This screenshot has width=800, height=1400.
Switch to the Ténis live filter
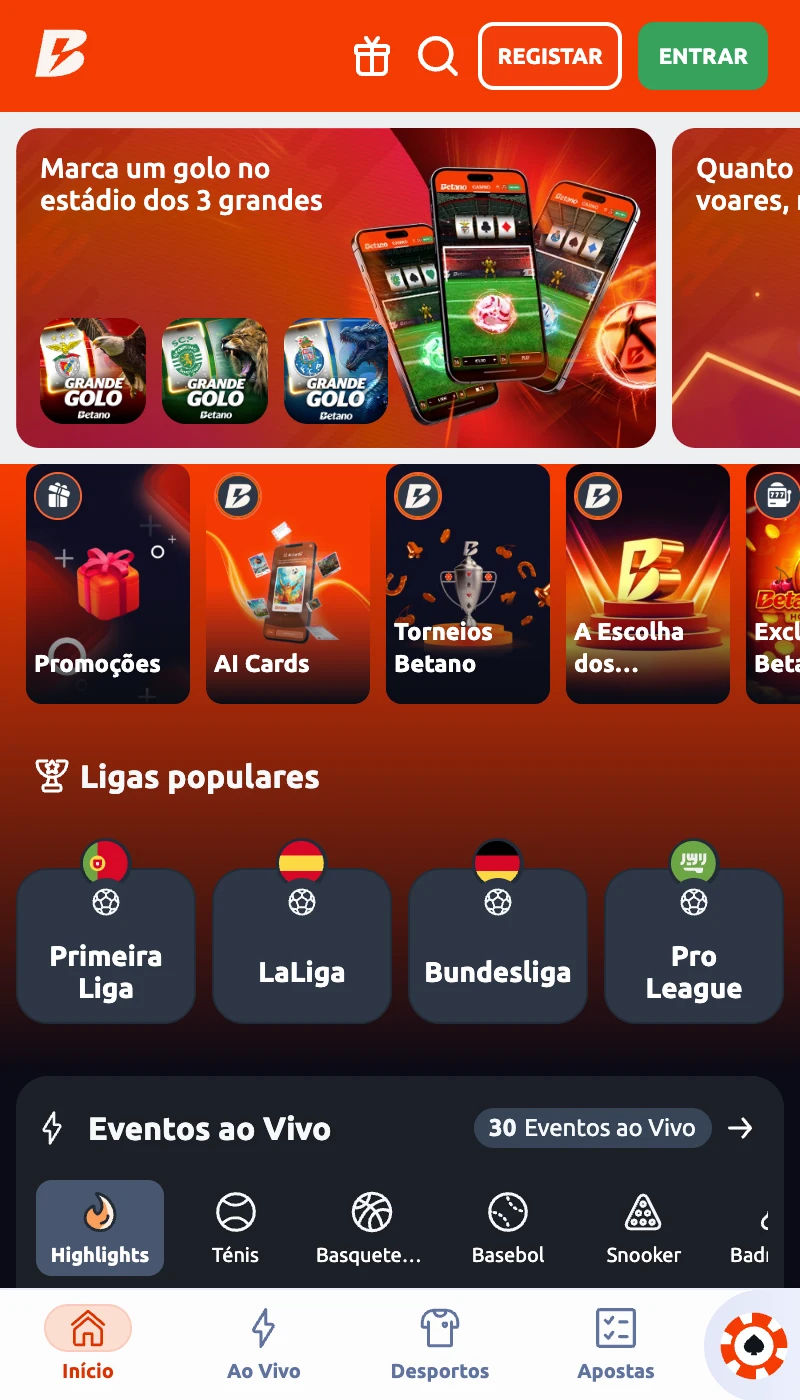(x=236, y=1228)
